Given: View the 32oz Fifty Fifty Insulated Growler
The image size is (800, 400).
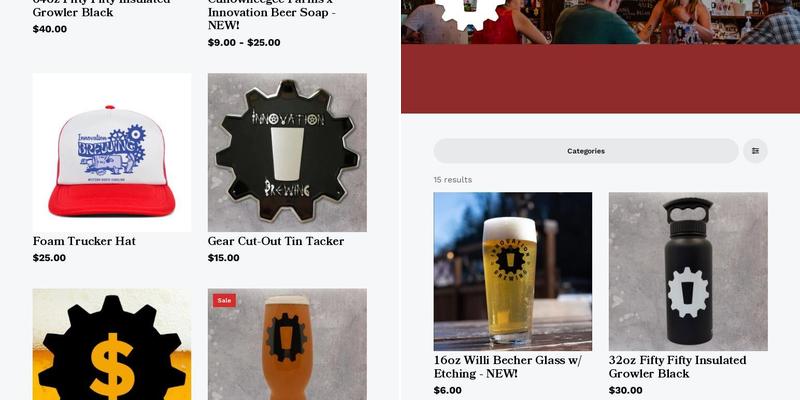Looking at the screenshot, I should [688, 271].
